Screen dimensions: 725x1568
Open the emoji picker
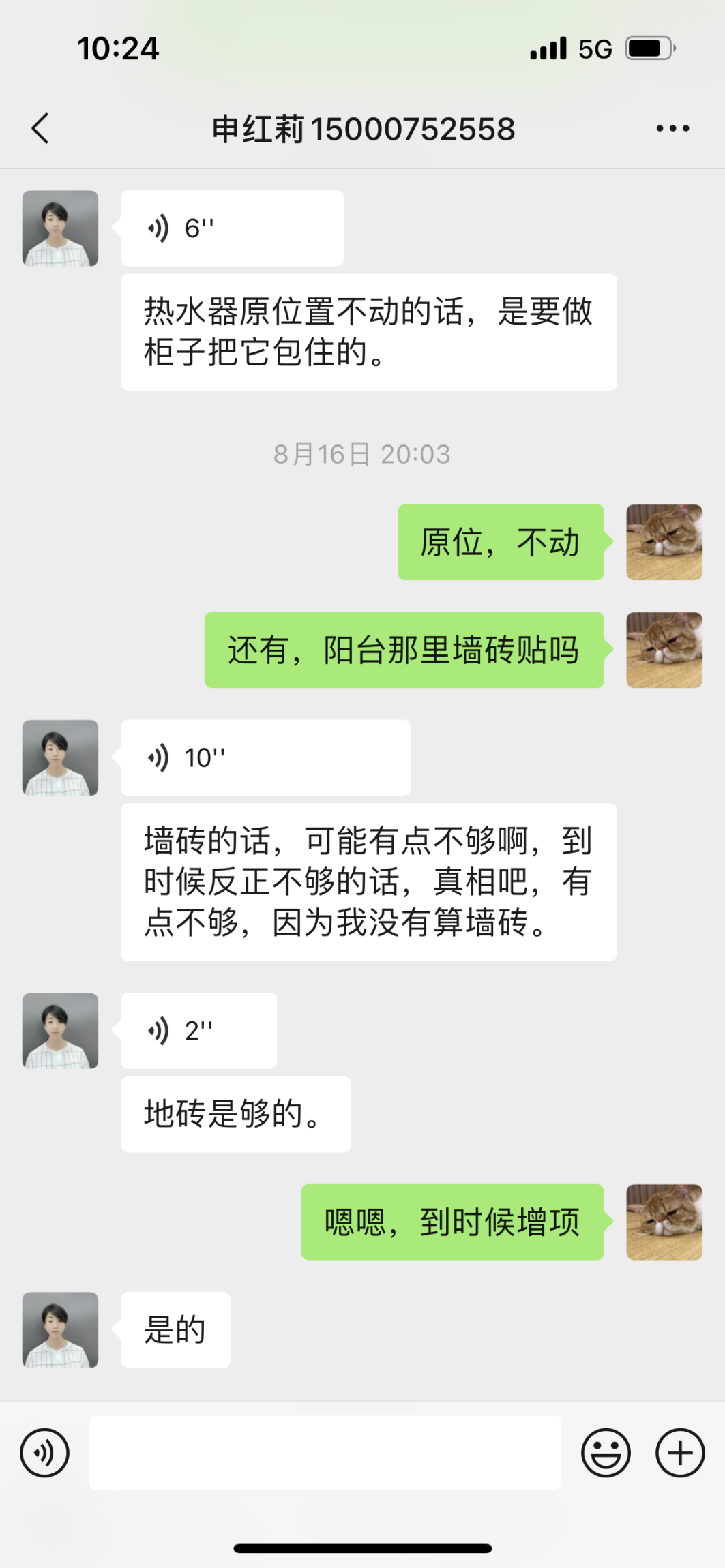605,1453
